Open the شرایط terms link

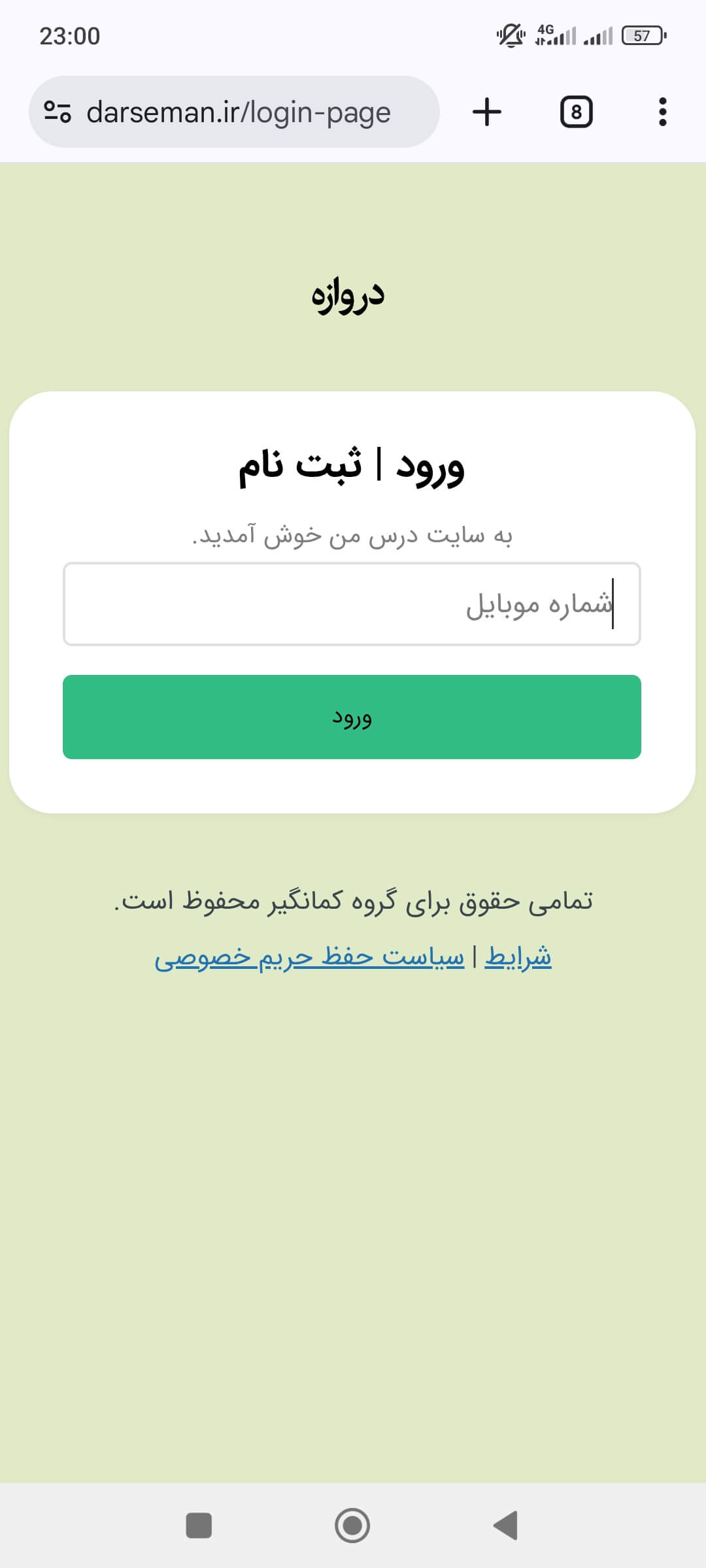pos(518,957)
